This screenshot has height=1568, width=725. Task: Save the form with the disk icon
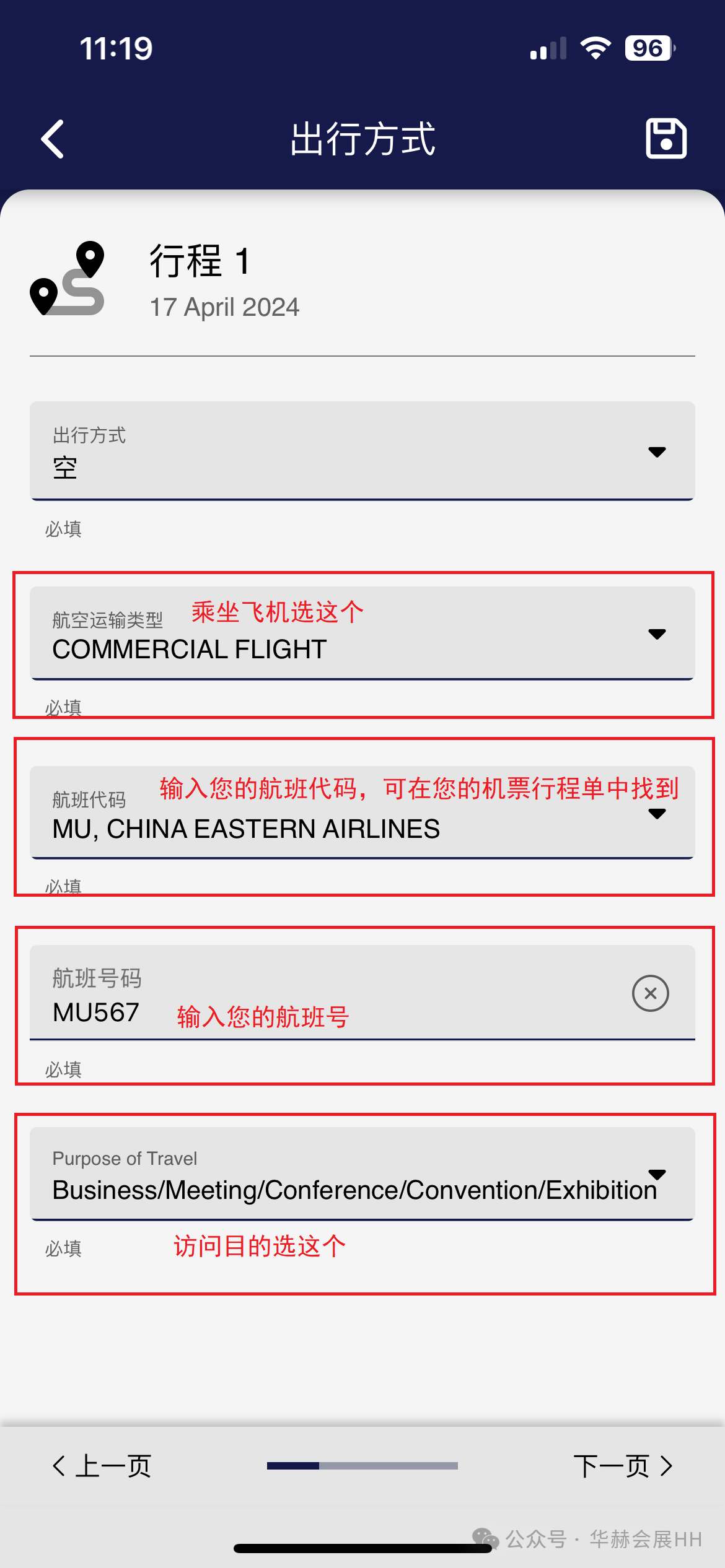click(x=666, y=138)
